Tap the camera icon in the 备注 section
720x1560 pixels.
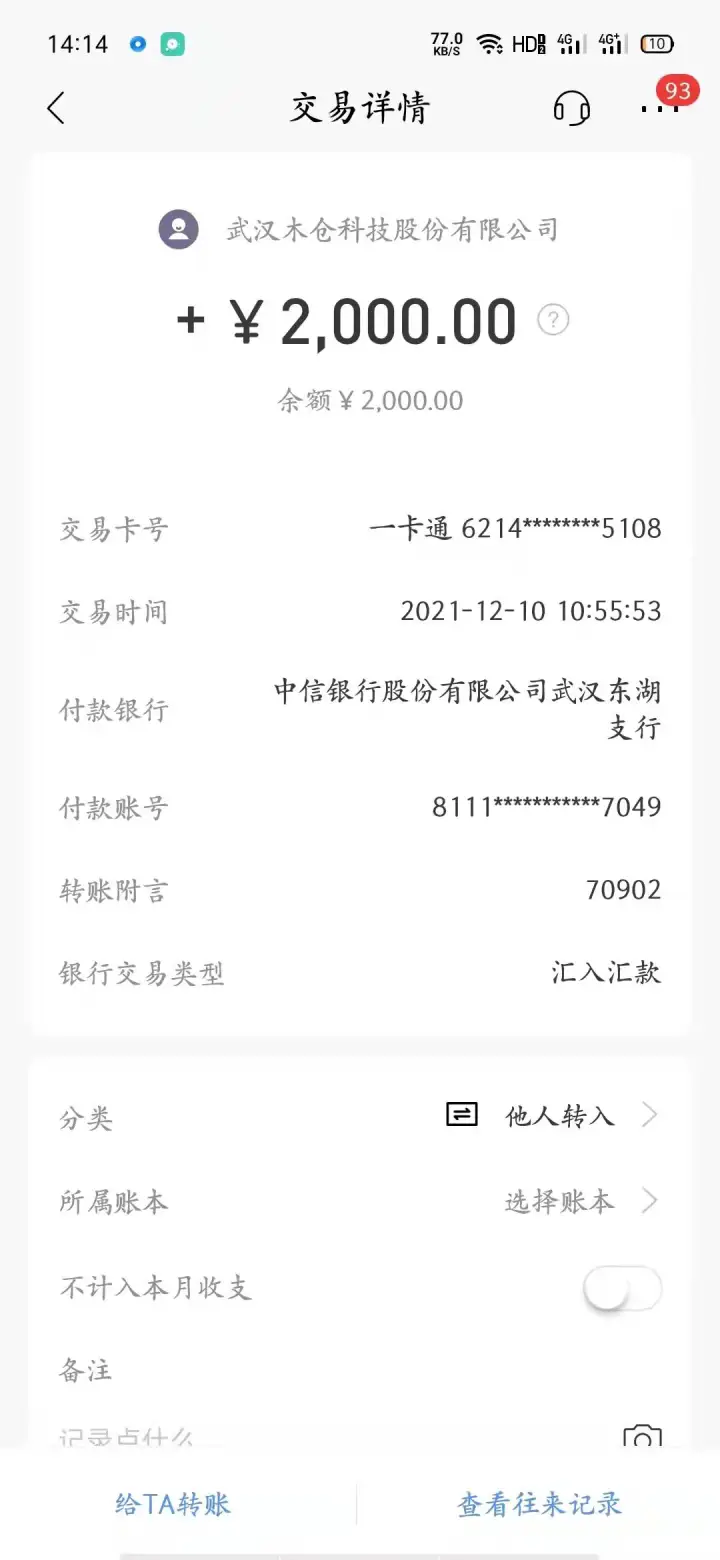coord(642,1438)
